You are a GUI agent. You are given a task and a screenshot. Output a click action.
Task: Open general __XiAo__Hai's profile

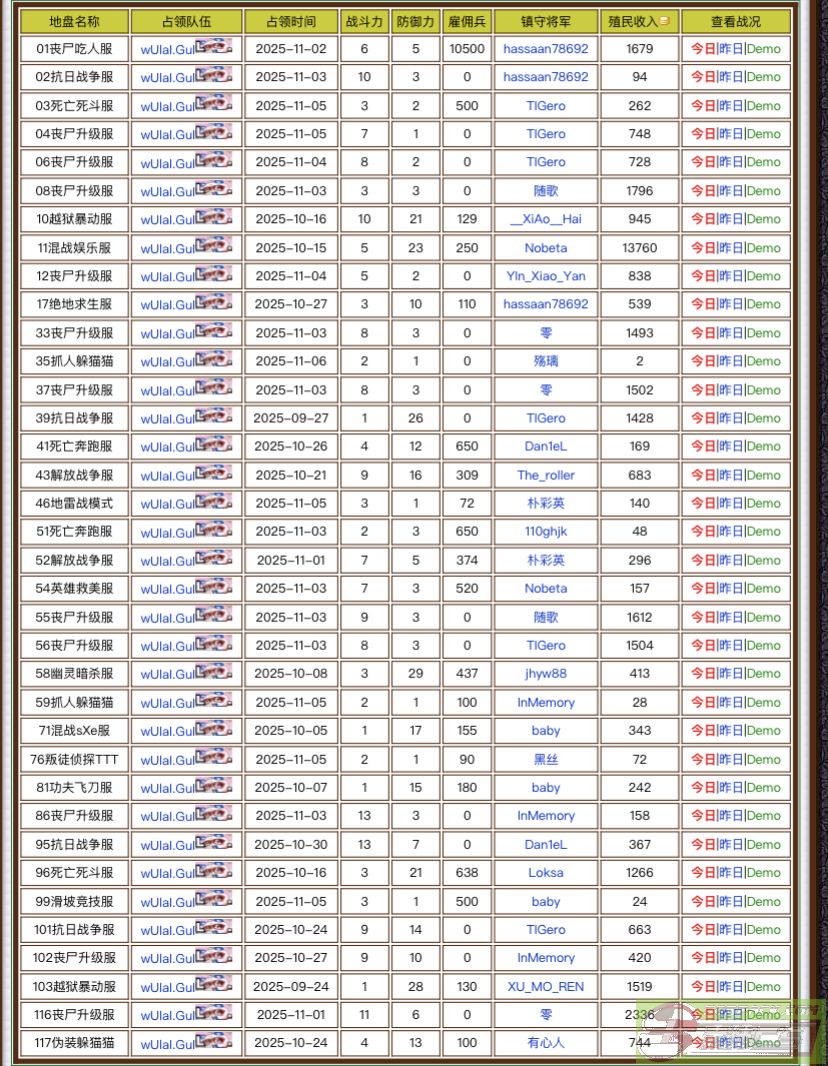[545, 219]
